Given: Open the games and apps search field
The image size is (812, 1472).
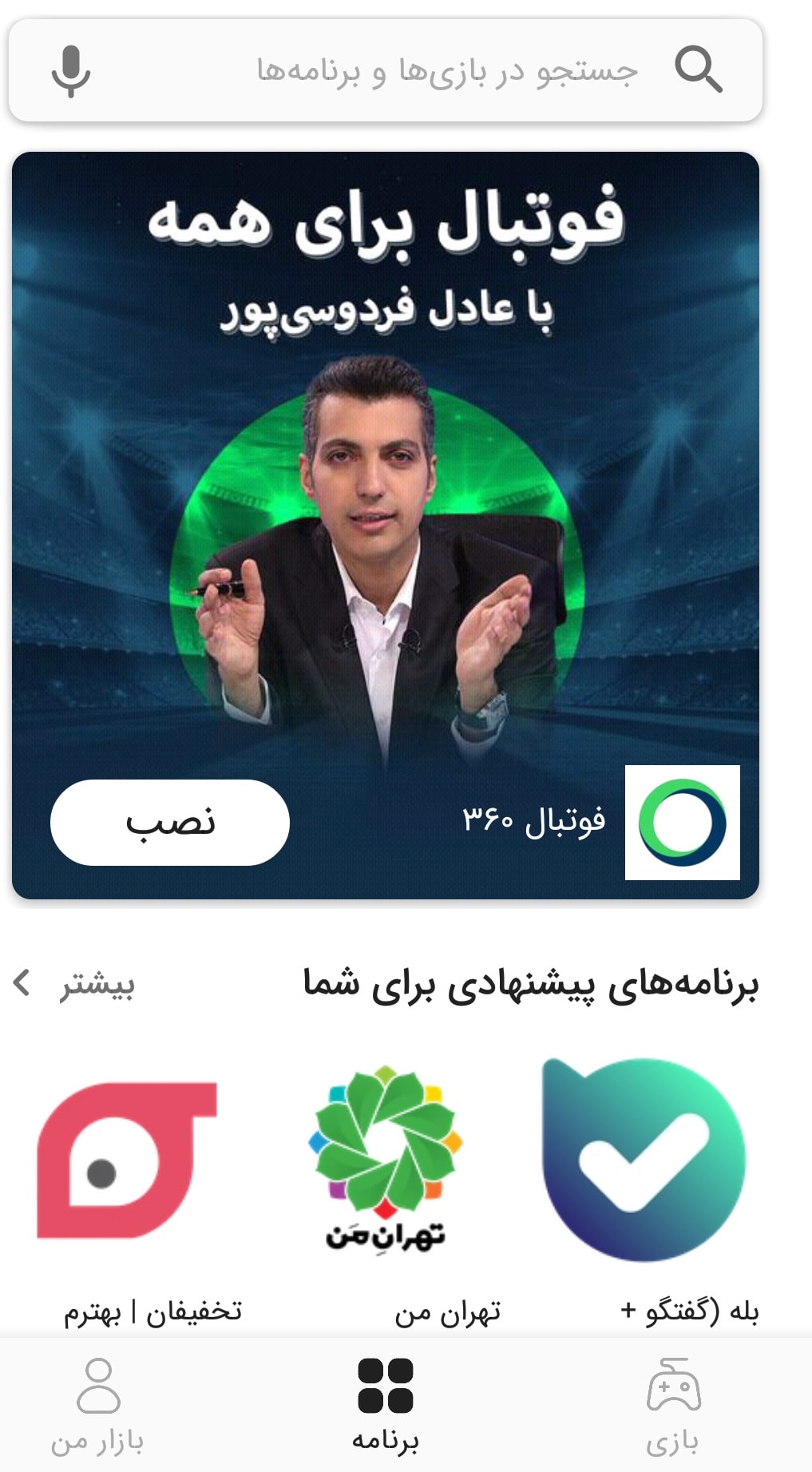Looking at the screenshot, I should 386,70.
